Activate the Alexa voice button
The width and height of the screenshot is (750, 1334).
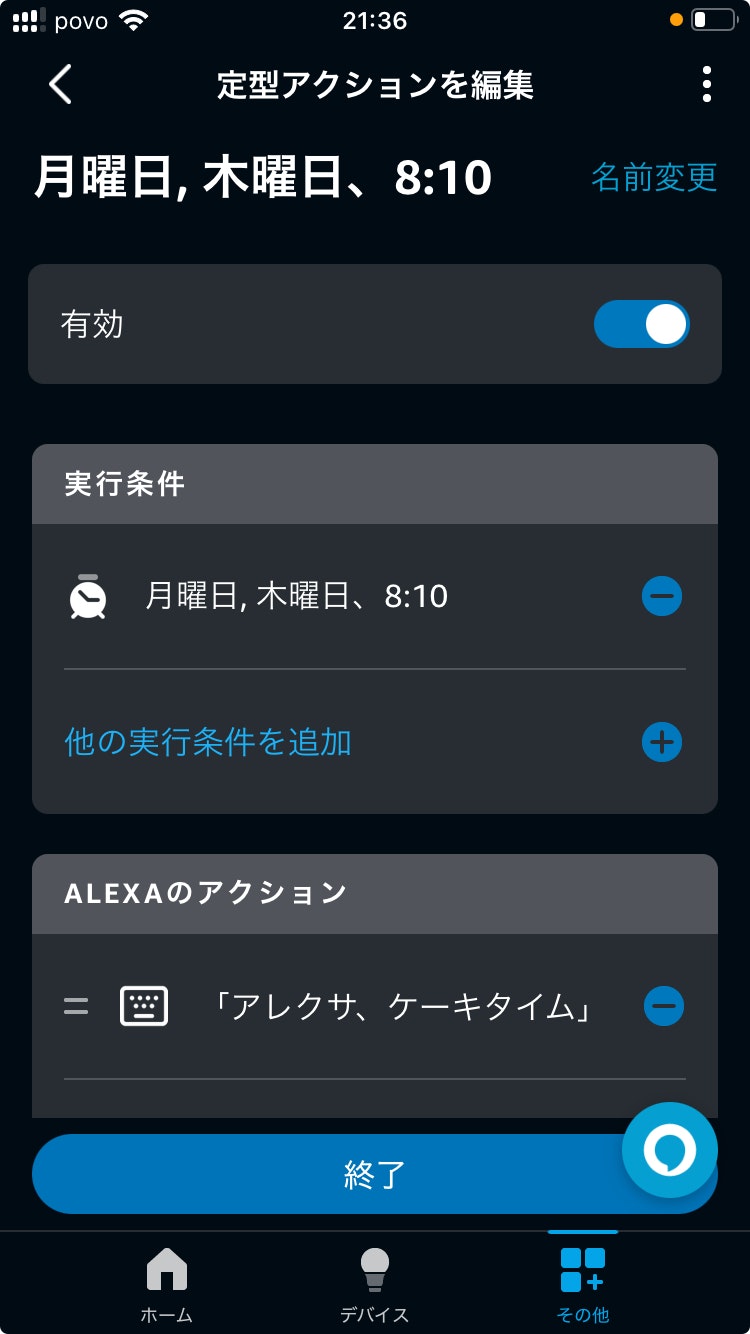point(669,1151)
